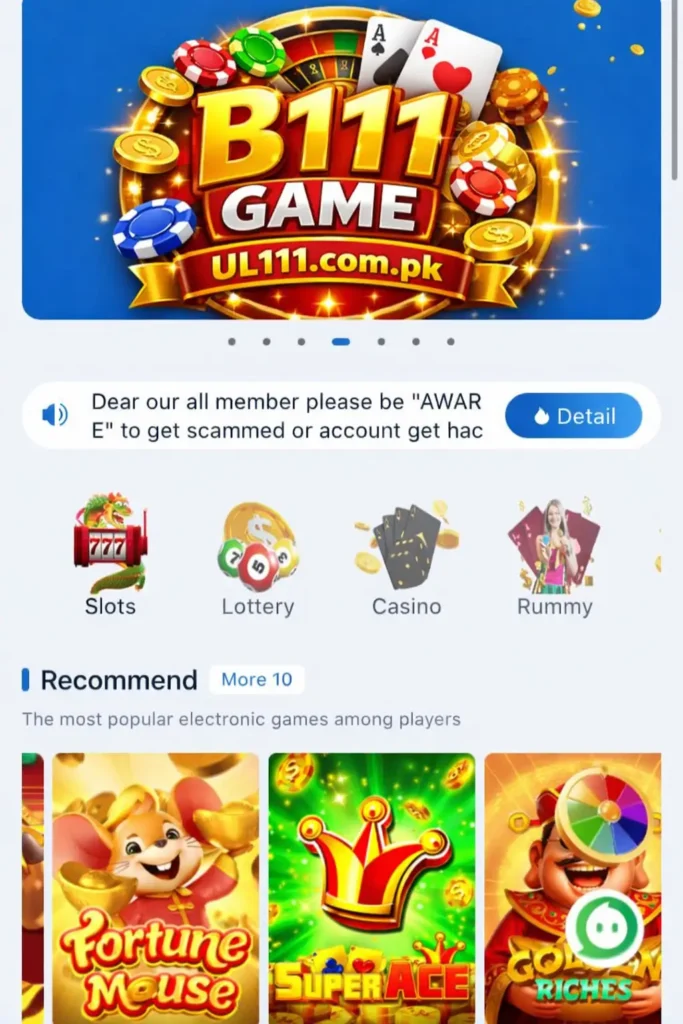Open the floating green chat support button
This screenshot has width=683, height=1024.
pos(603,929)
